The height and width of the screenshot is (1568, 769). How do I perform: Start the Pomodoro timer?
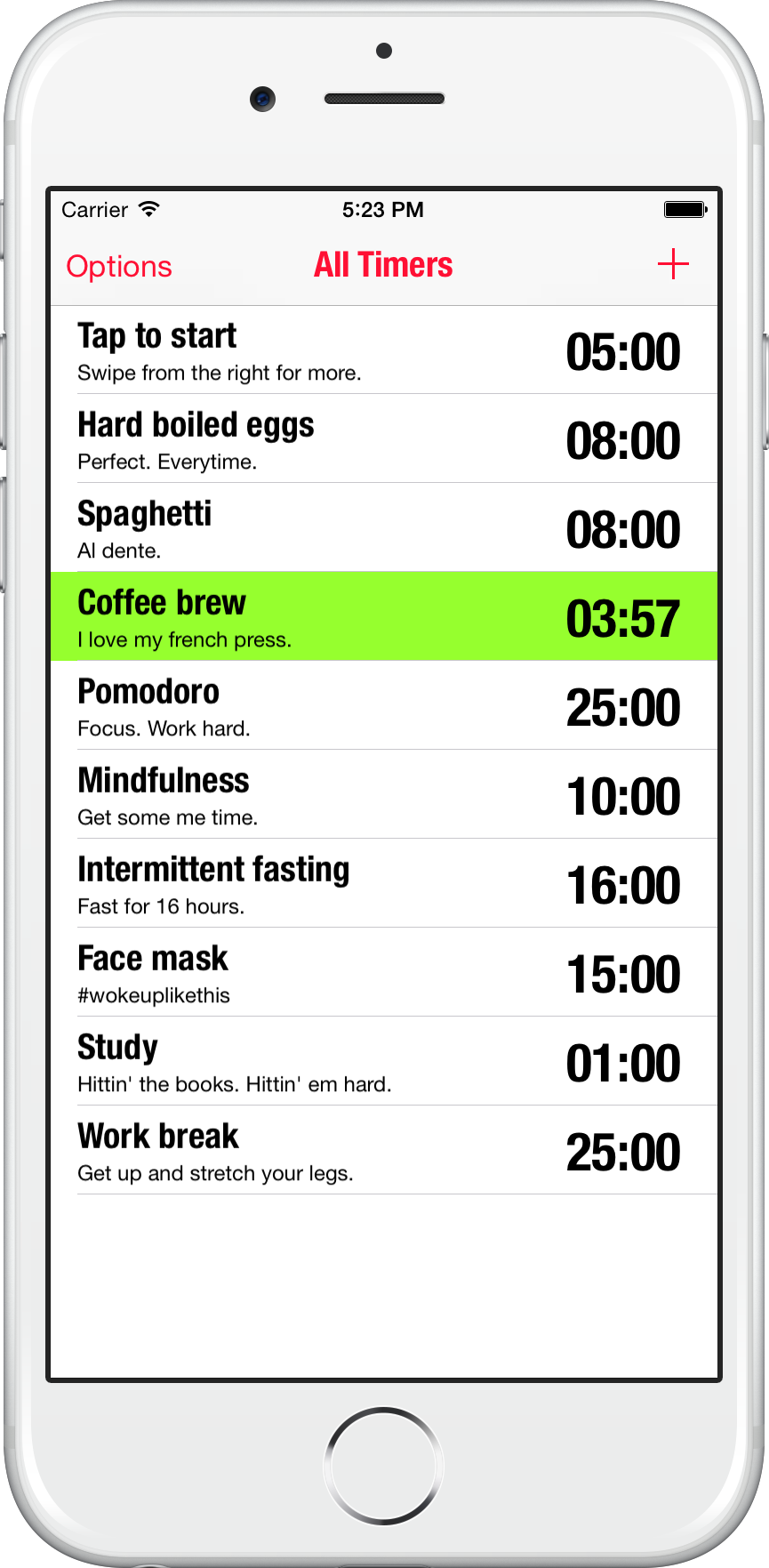tap(384, 705)
